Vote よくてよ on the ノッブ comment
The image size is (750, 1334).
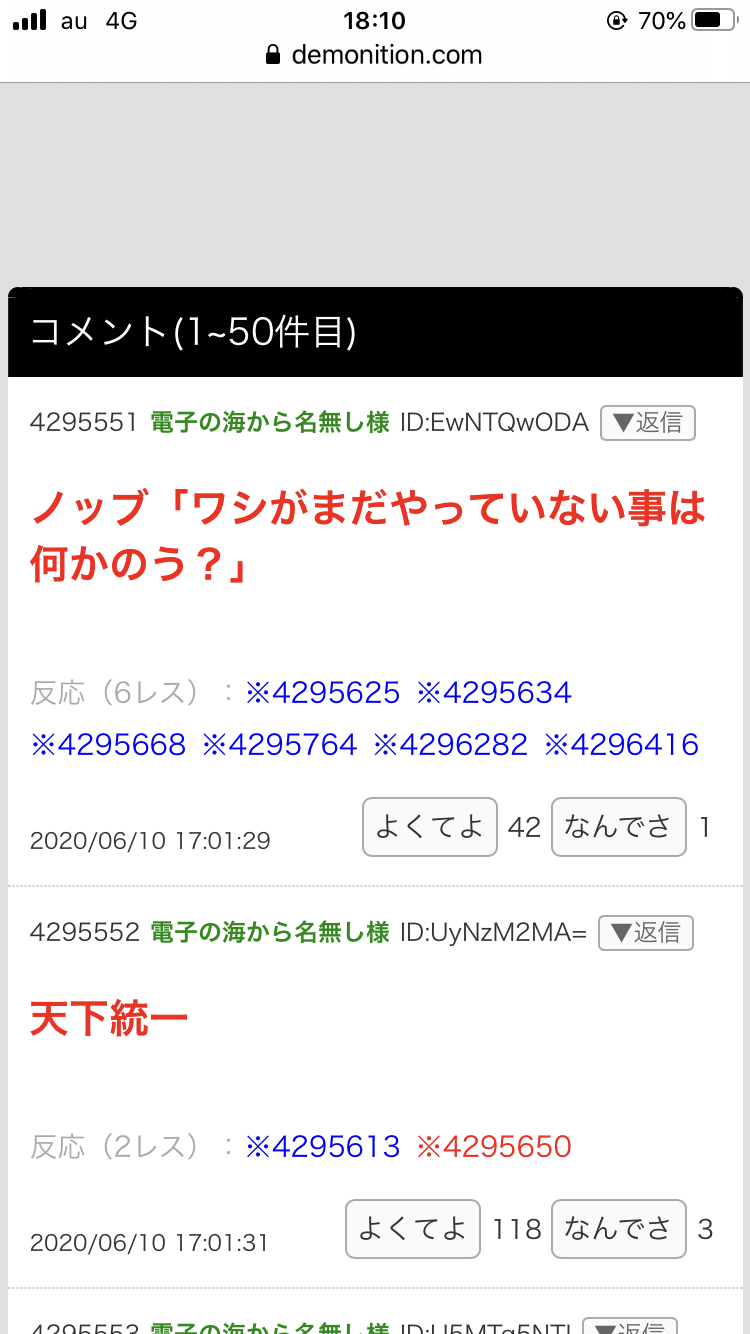coord(429,827)
